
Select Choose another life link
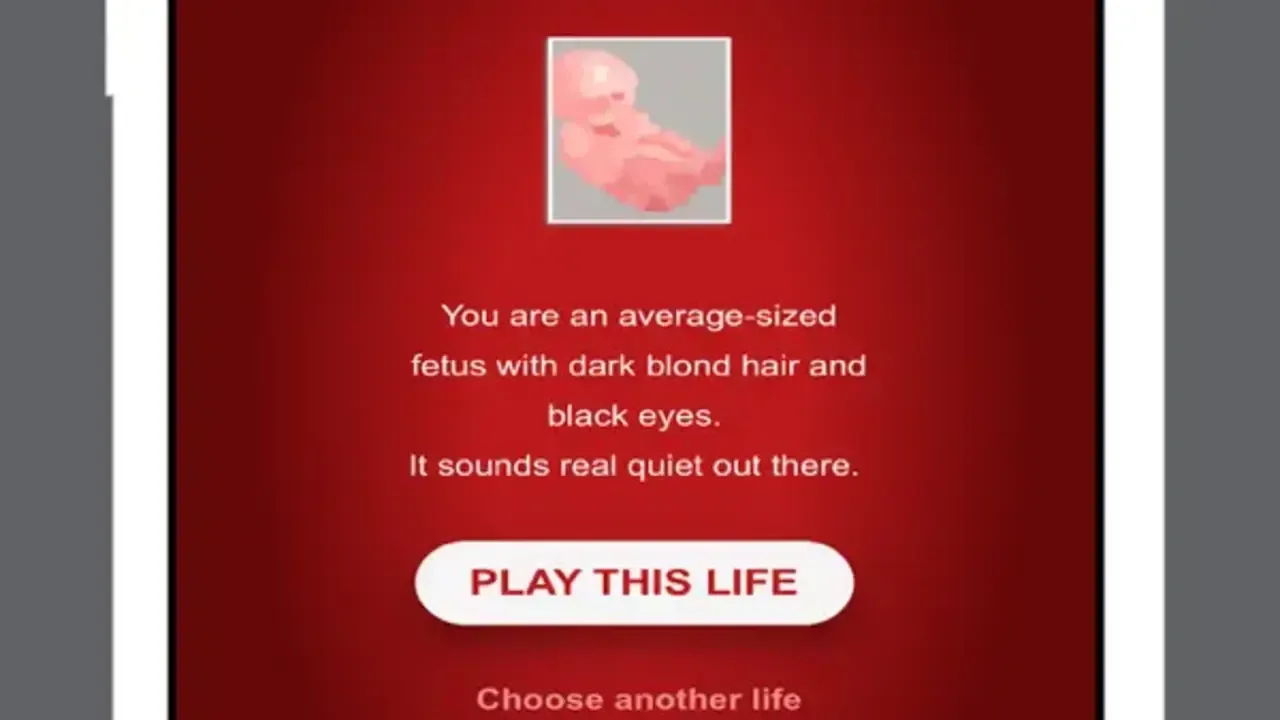(638, 698)
